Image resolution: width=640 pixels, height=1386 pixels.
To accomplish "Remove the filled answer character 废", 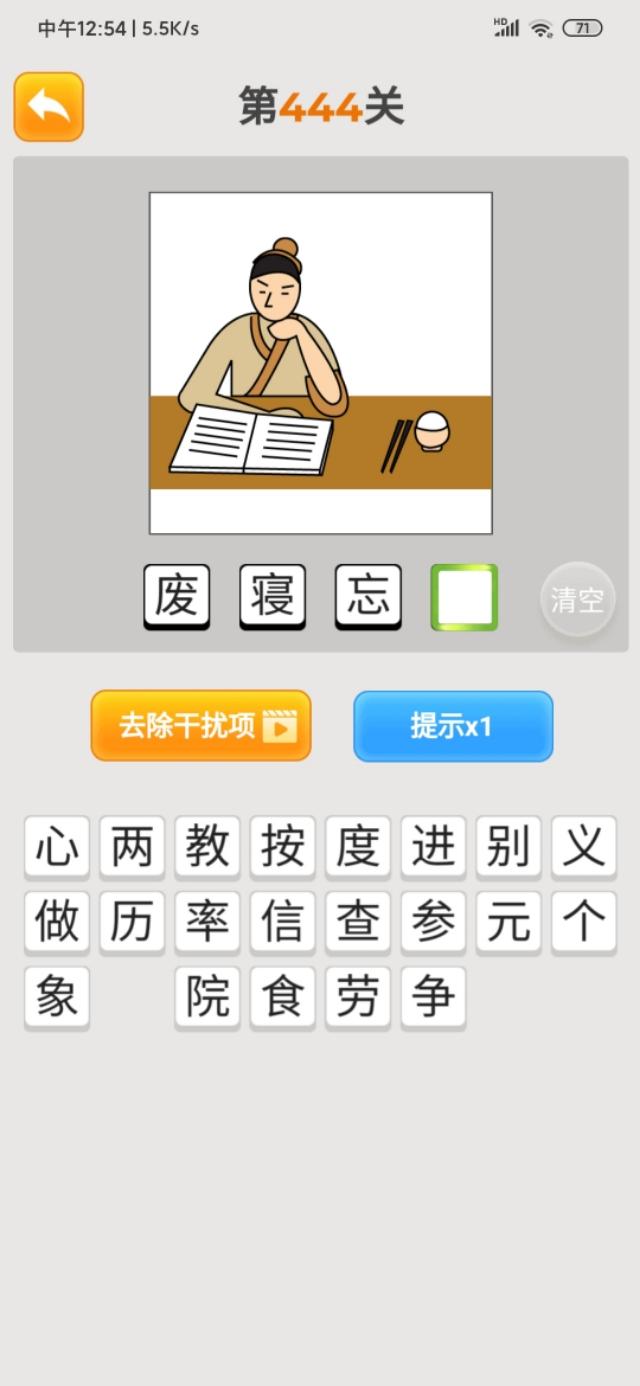I will click(x=177, y=596).
